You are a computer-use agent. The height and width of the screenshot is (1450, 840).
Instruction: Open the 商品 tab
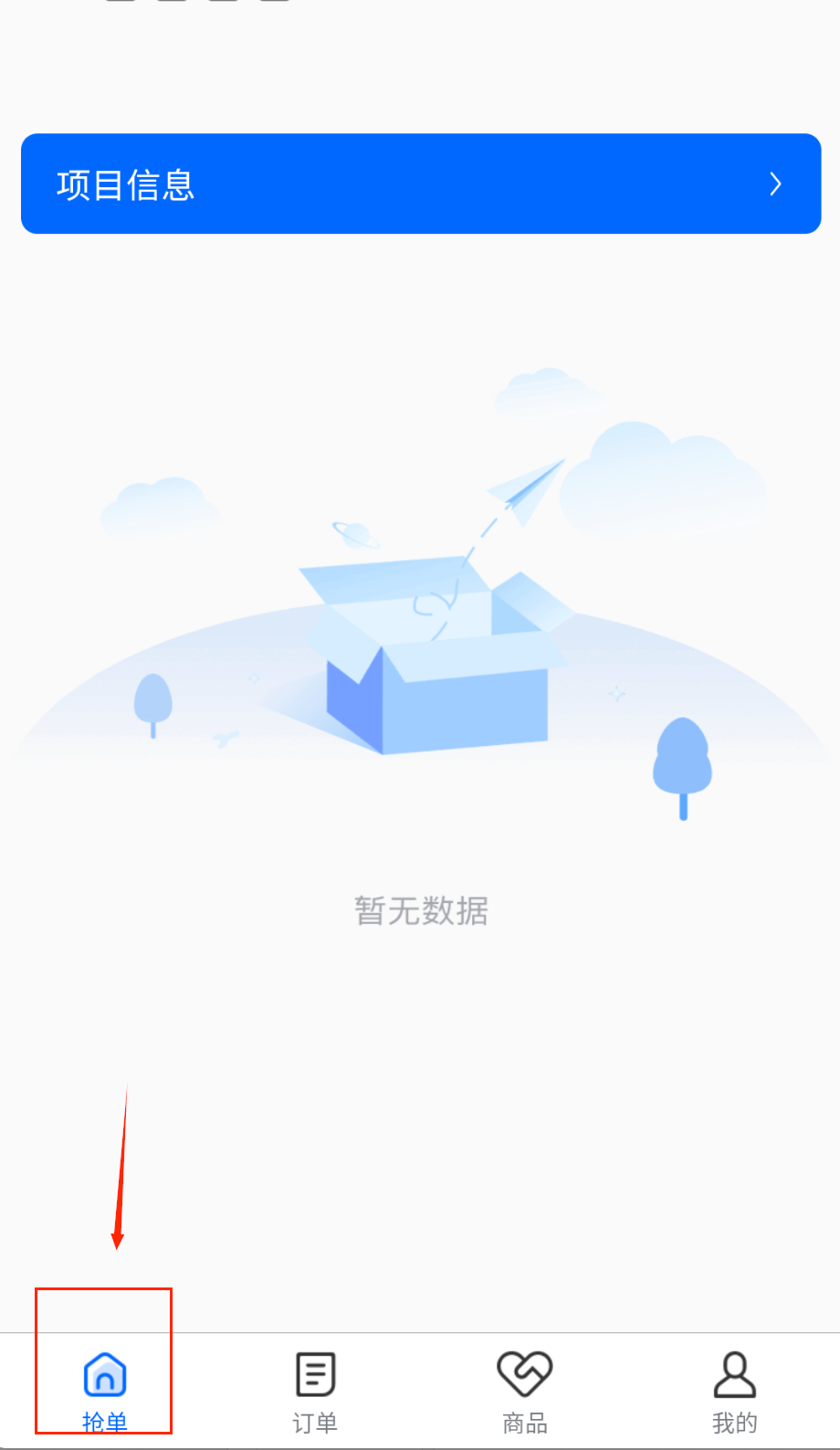point(525,1388)
